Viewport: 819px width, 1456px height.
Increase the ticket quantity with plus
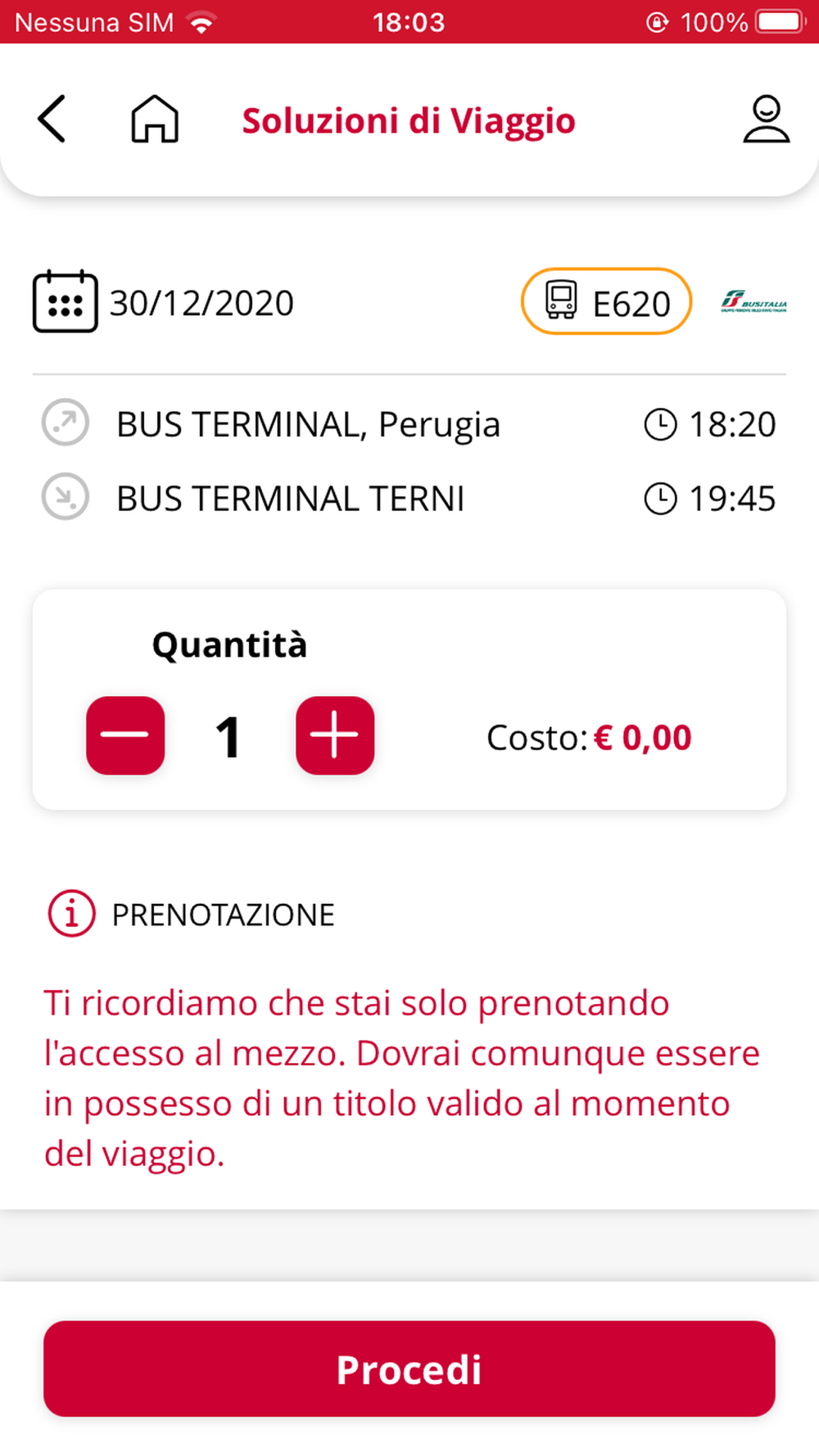pyautogui.click(x=335, y=735)
